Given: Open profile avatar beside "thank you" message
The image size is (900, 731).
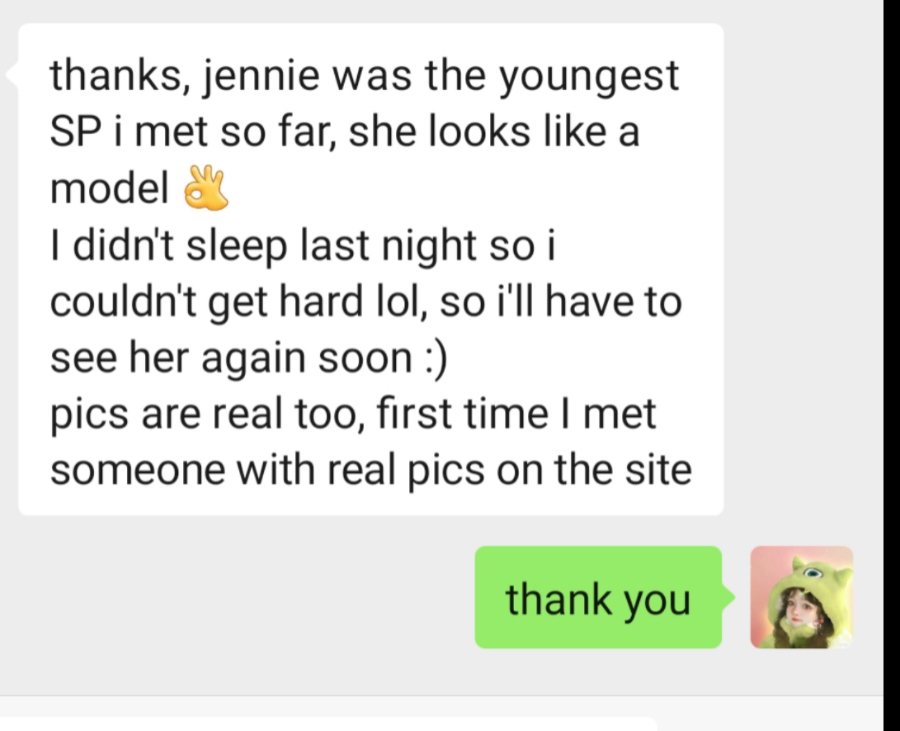Looking at the screenshot, I should point(801,597).
